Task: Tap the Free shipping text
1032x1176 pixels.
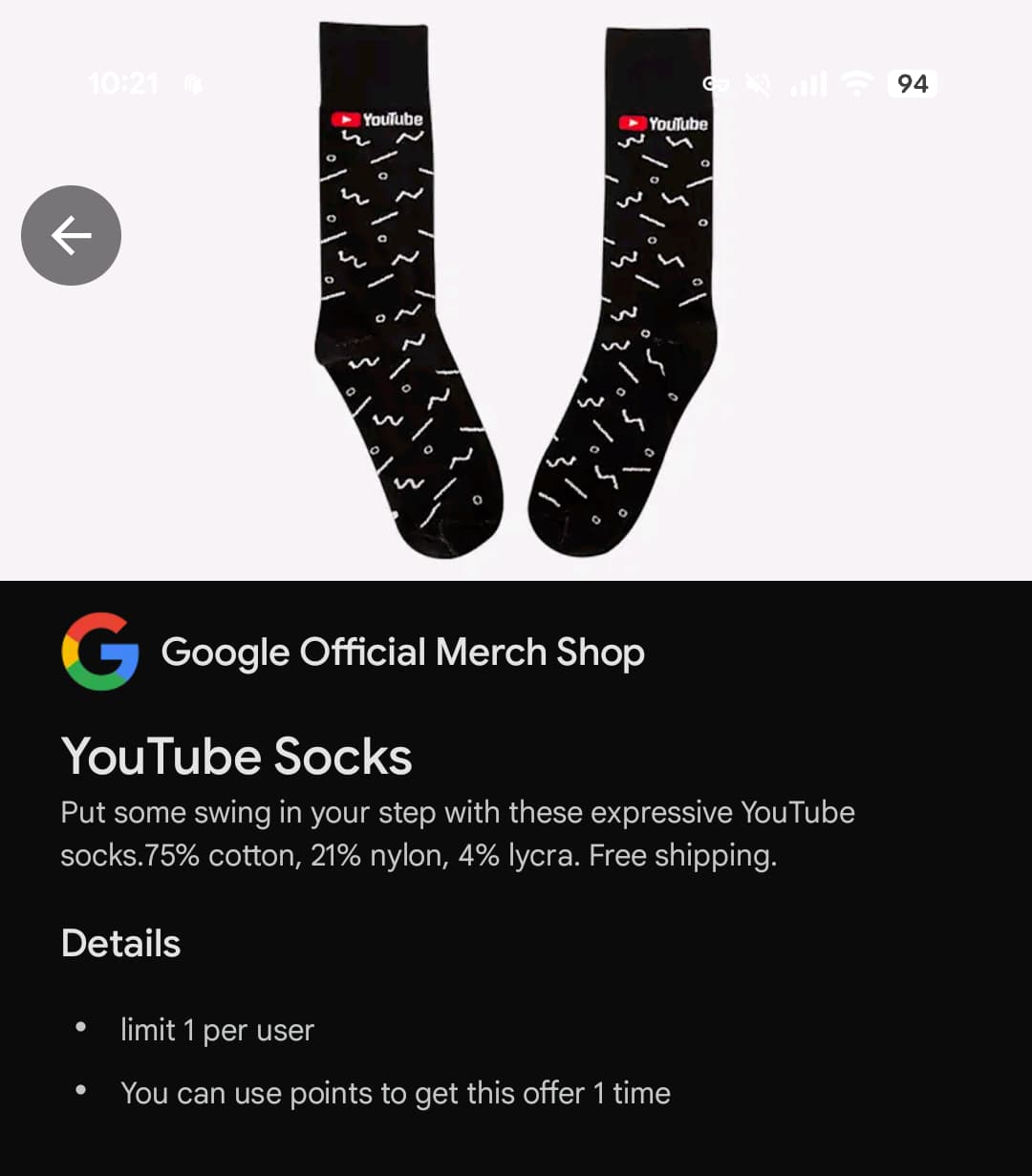Action: tap(681, 856)
